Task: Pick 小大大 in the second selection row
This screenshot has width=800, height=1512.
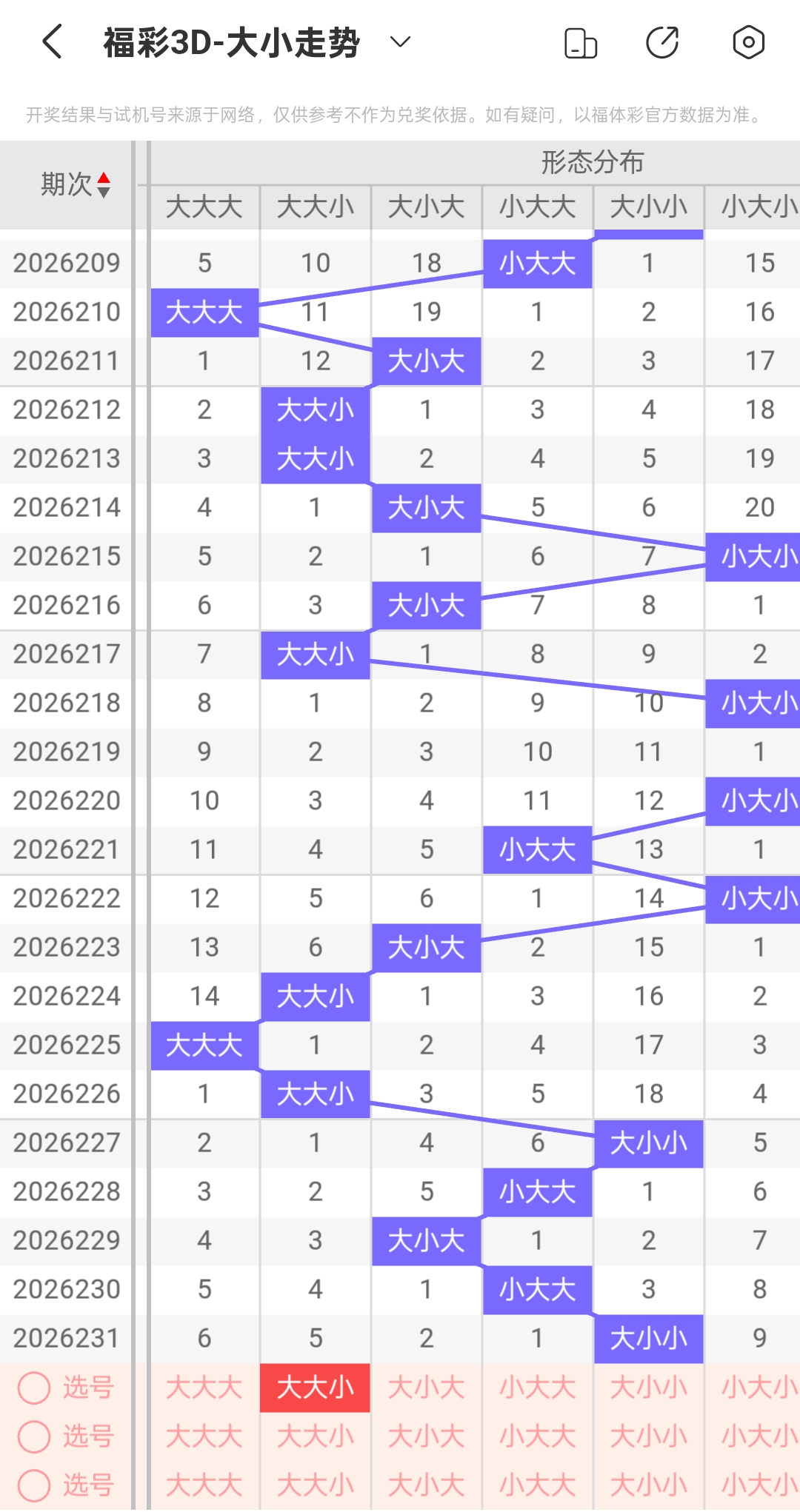Action: (538, 1436)
